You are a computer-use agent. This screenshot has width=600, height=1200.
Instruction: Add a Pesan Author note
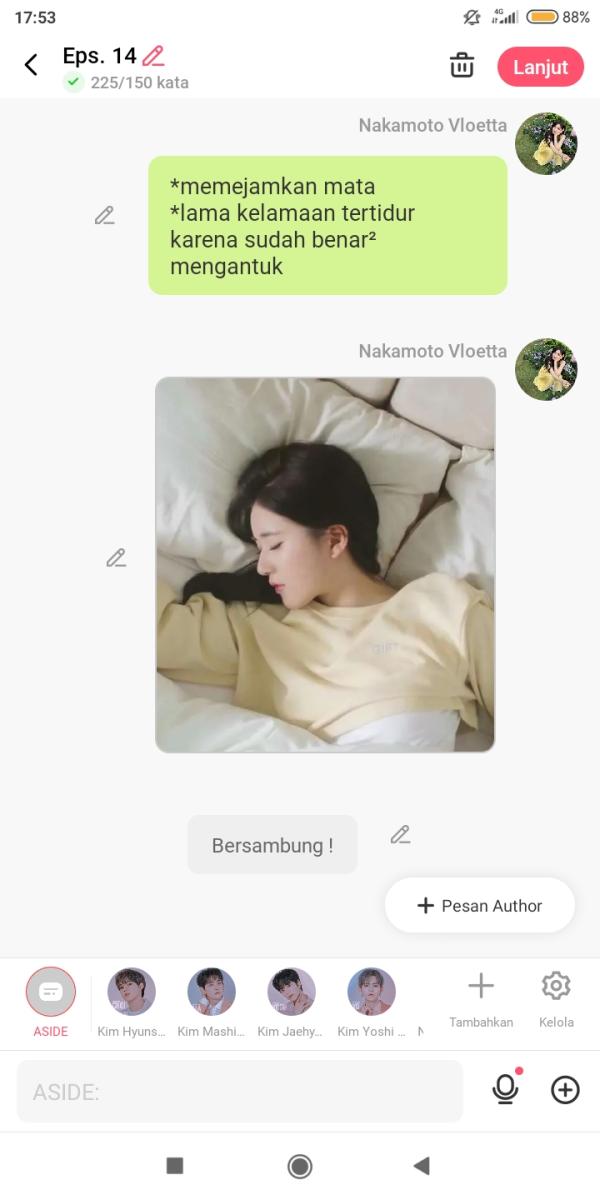tap(480, 905)
